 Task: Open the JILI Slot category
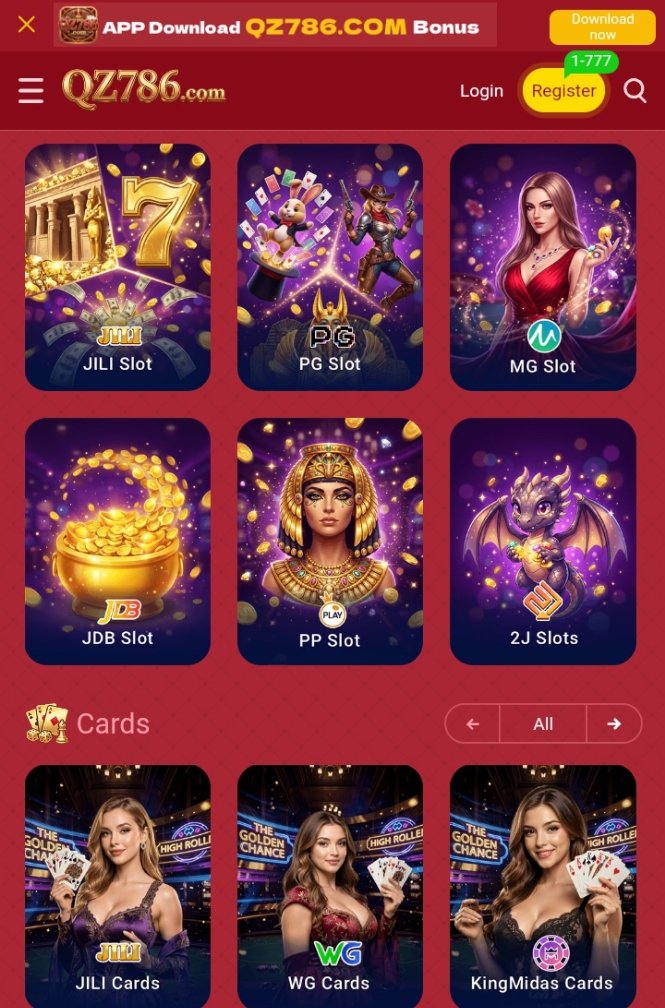pyautogui.click(x=118, y=267)
